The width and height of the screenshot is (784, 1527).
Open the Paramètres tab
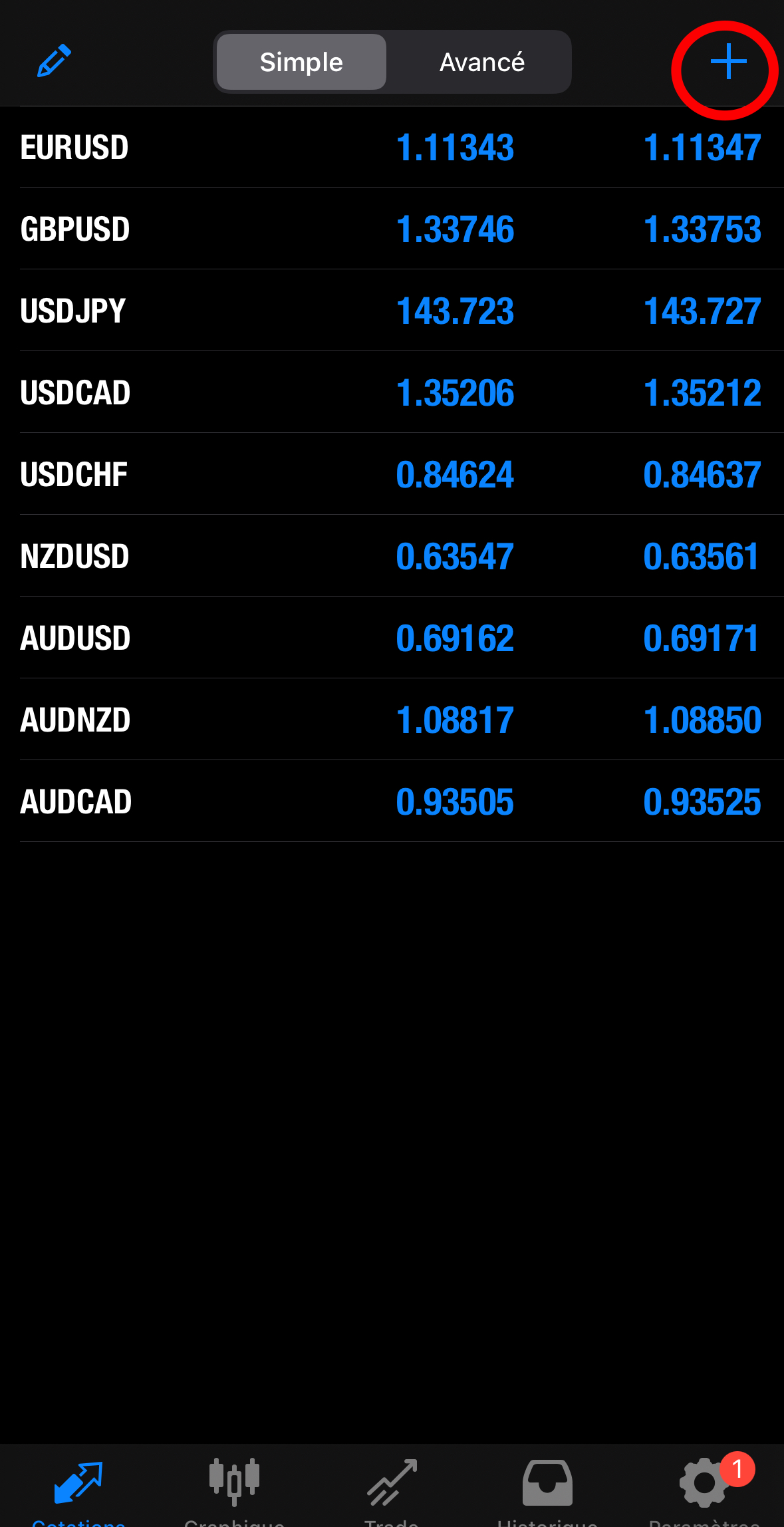[705, 1490]
